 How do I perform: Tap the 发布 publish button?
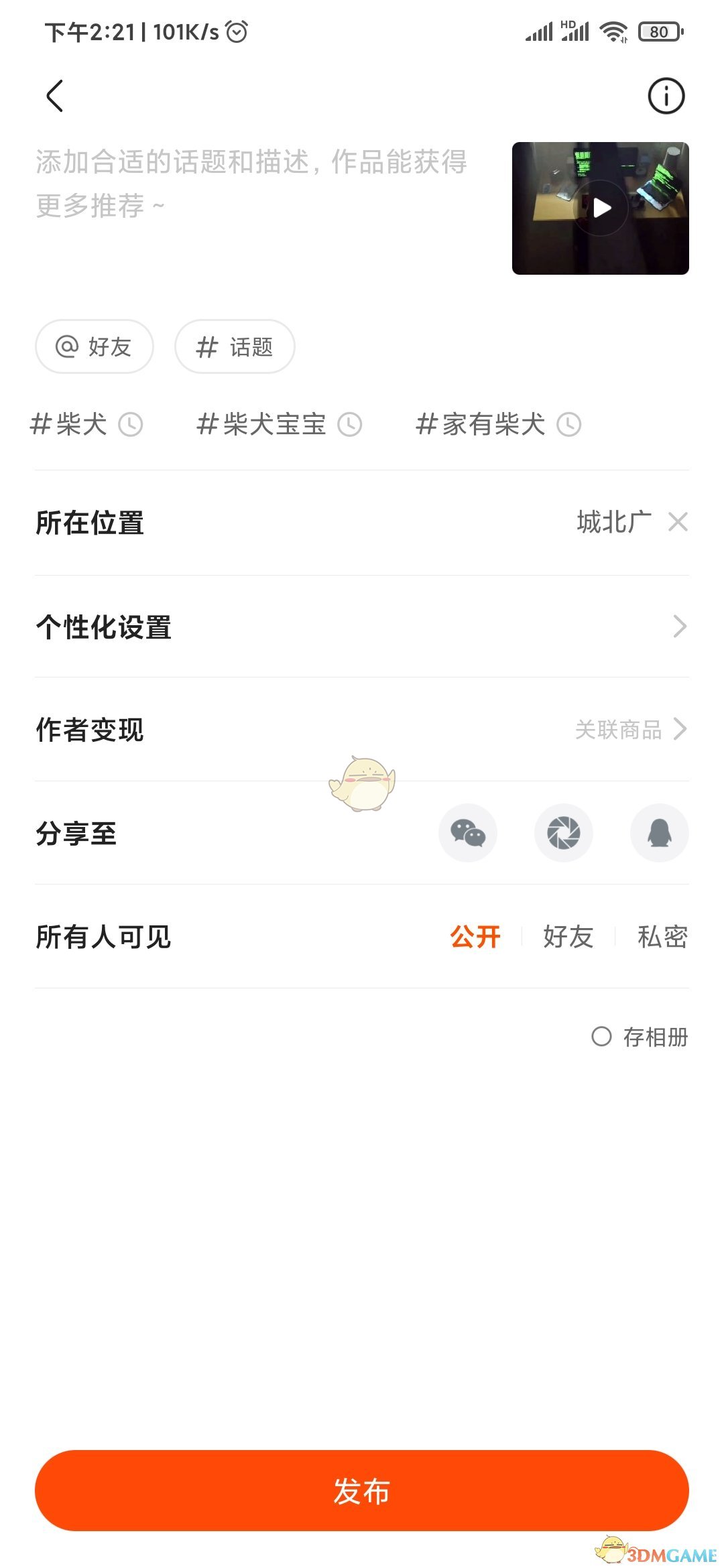click(362, 1491)
